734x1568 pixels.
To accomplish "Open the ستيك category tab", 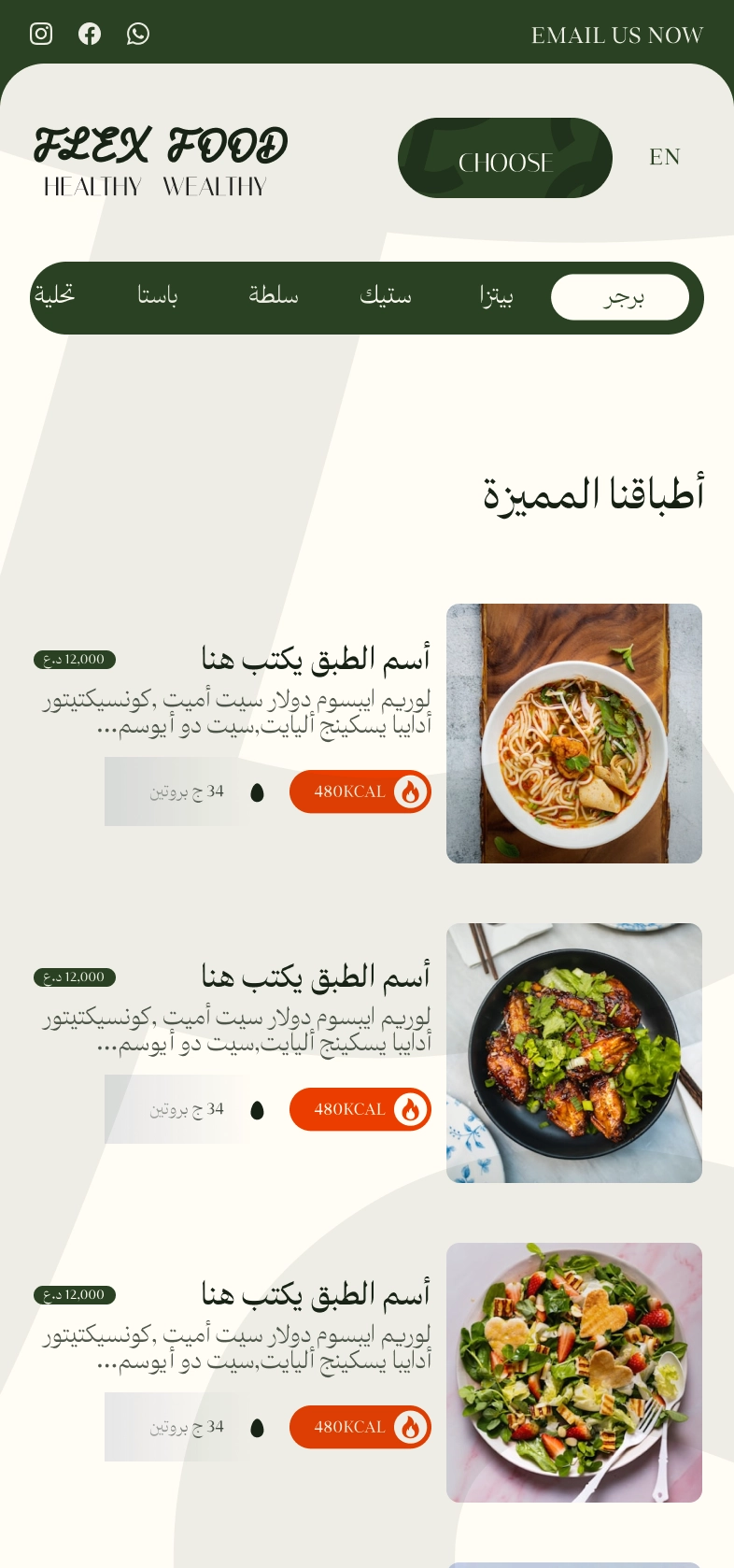I will click(386, 297).
